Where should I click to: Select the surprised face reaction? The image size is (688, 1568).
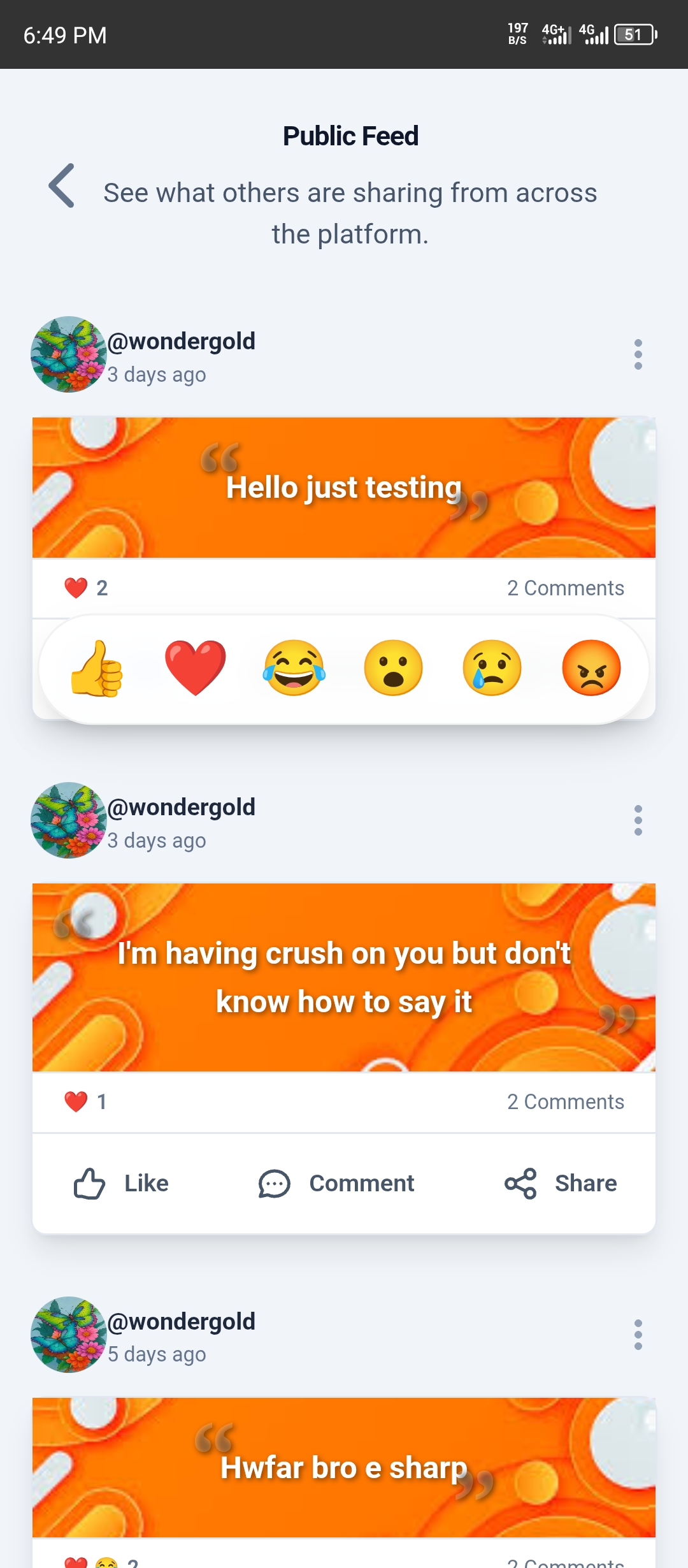[393, 668]
